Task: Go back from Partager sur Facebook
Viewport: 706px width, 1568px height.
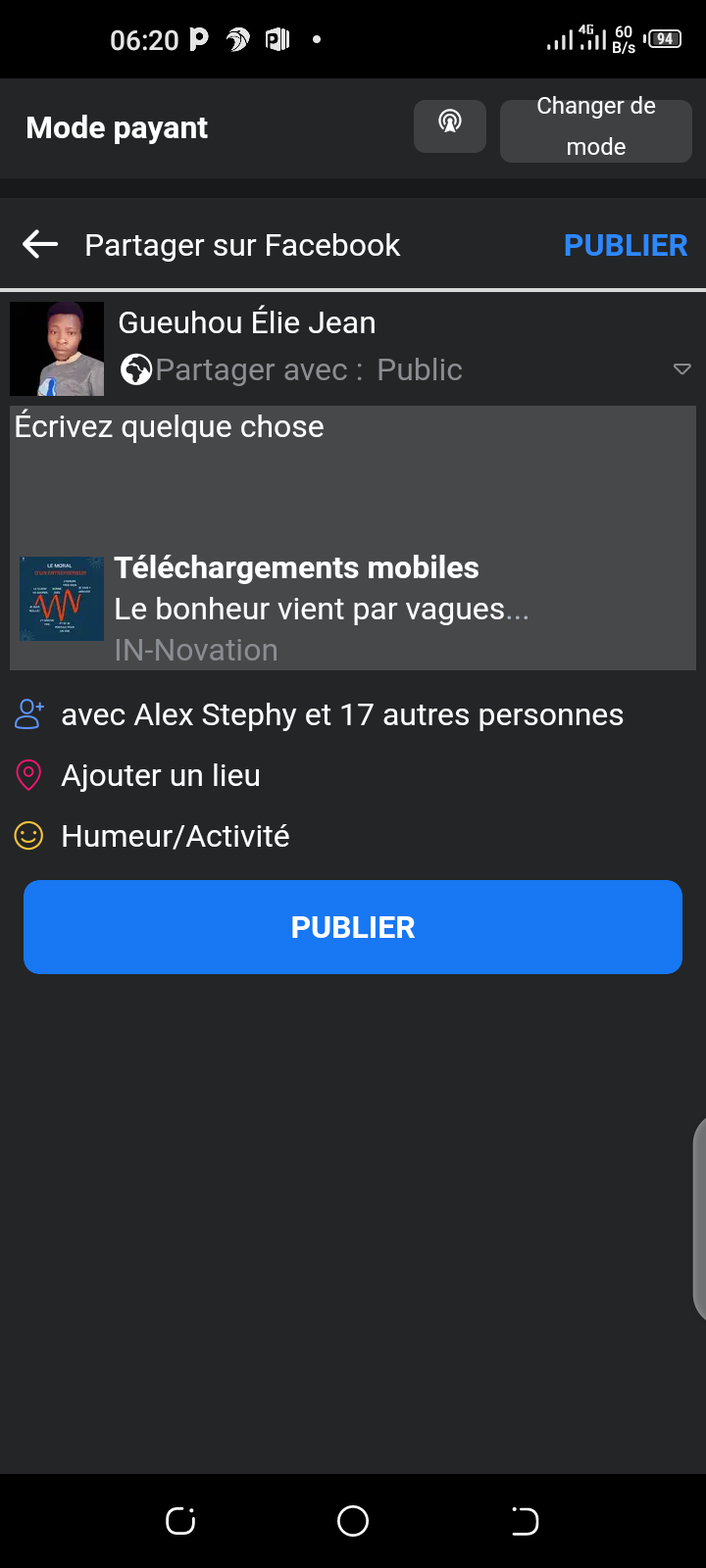Action: point(40,244)
